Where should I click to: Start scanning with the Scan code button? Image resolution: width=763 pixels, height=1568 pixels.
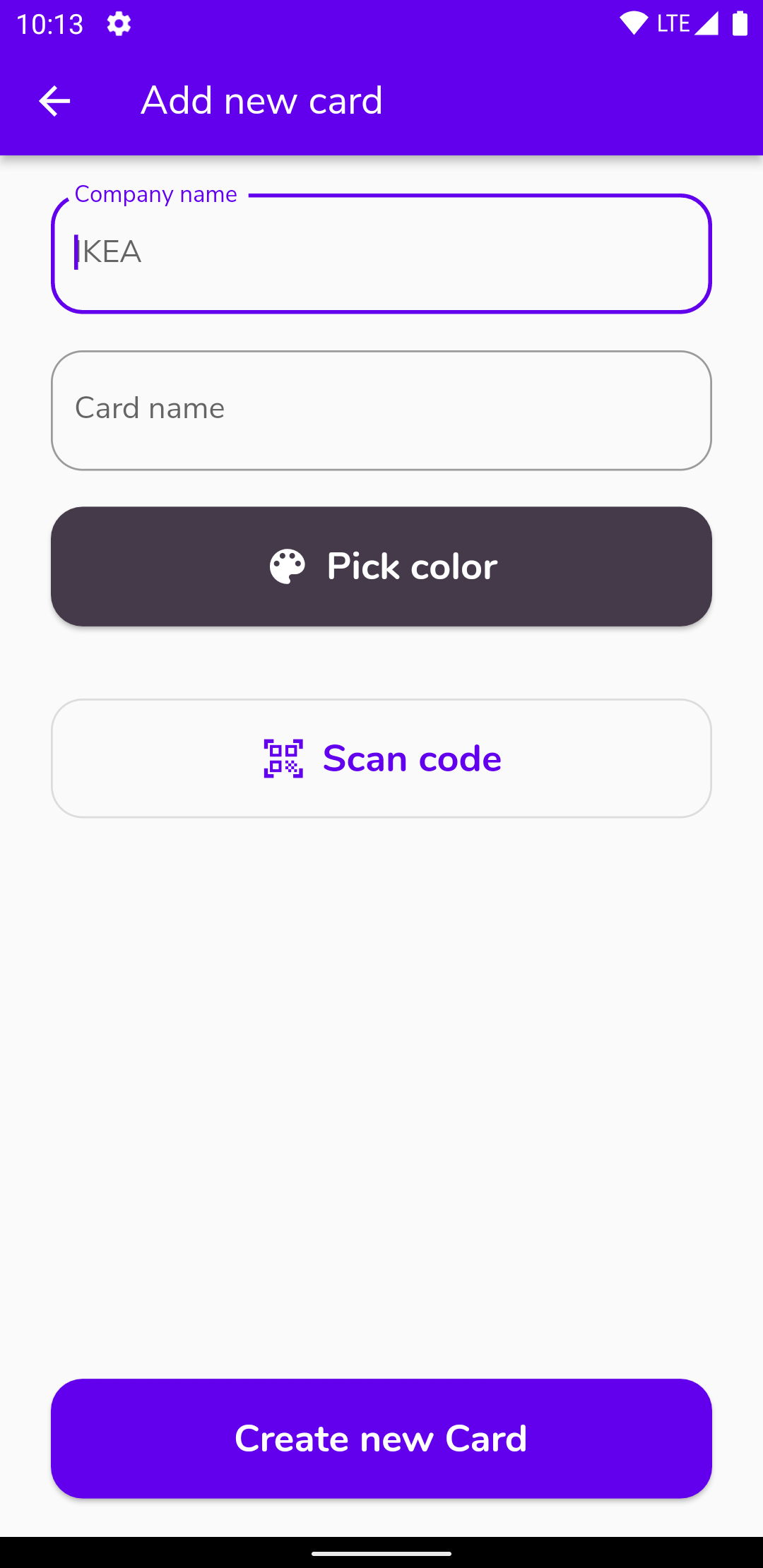pos(381,758)
